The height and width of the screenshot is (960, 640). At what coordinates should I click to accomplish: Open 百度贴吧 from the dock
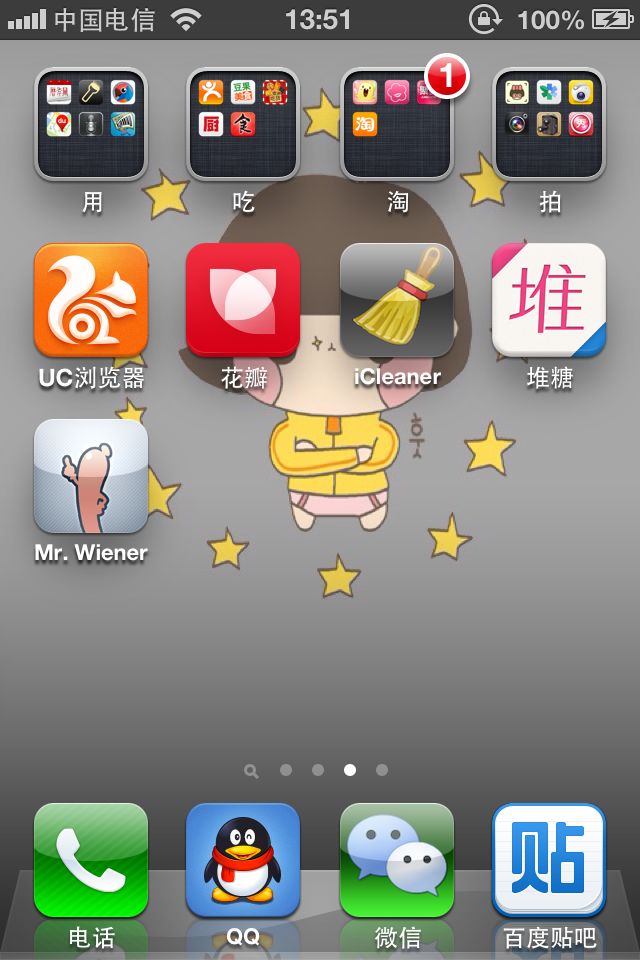(549, 860)
